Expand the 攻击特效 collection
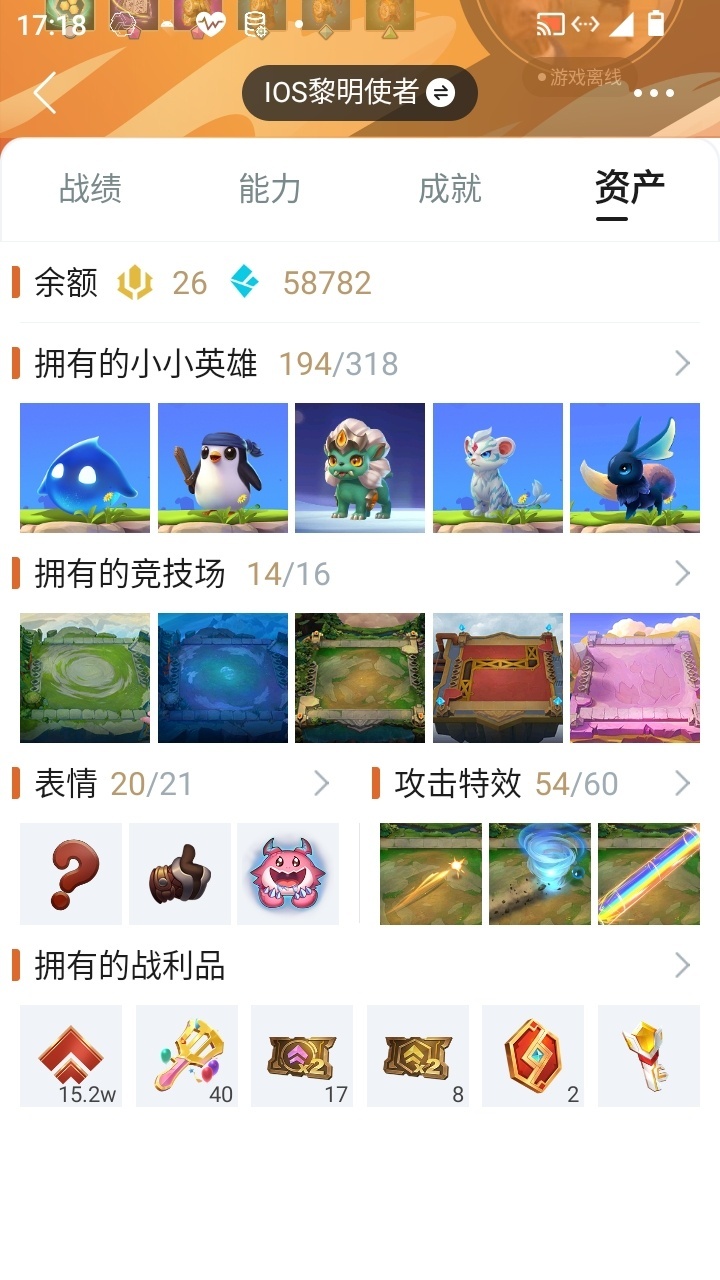 (x=683, y=783)
